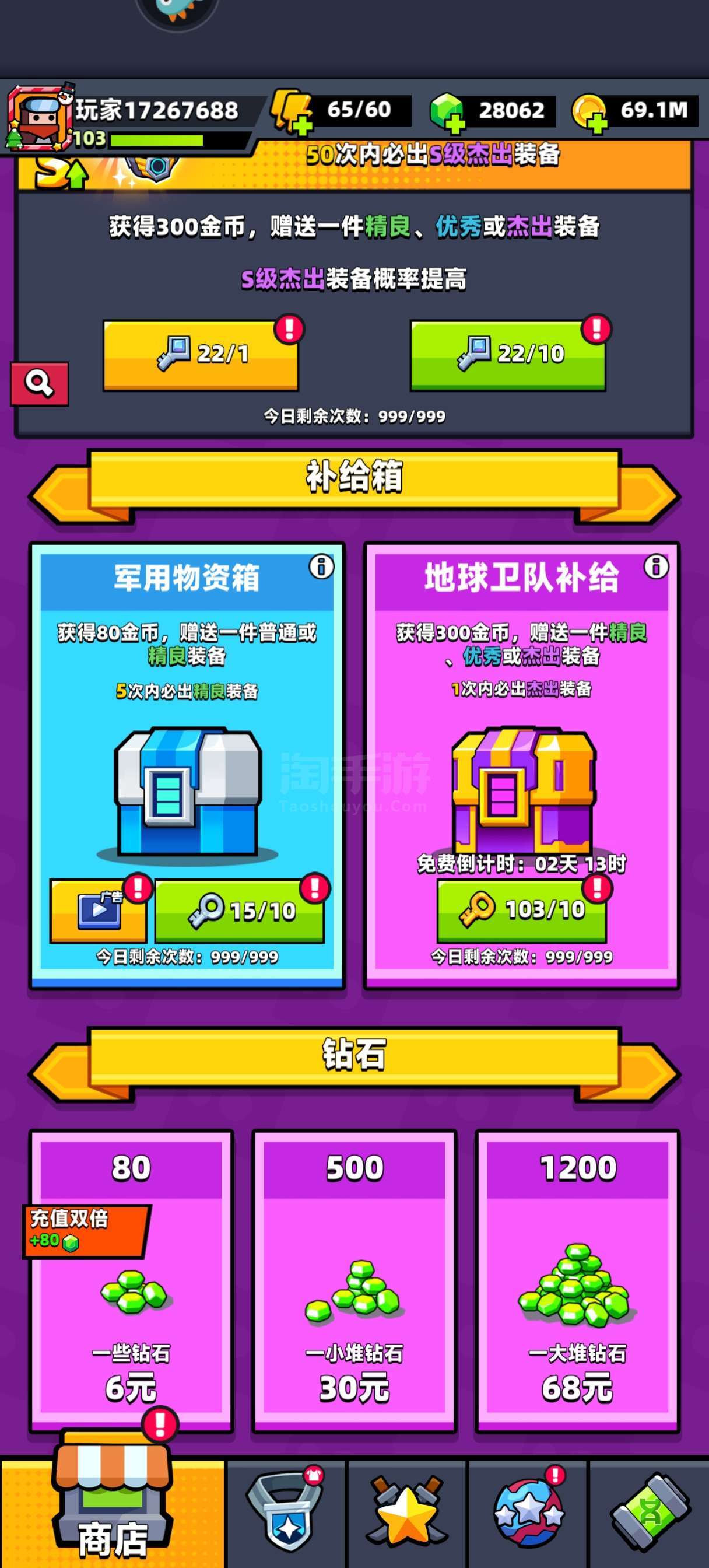Viewport: 709px width, 1568px height.
Task: Add green gems via top bar plus
Action: click(454, 124)
